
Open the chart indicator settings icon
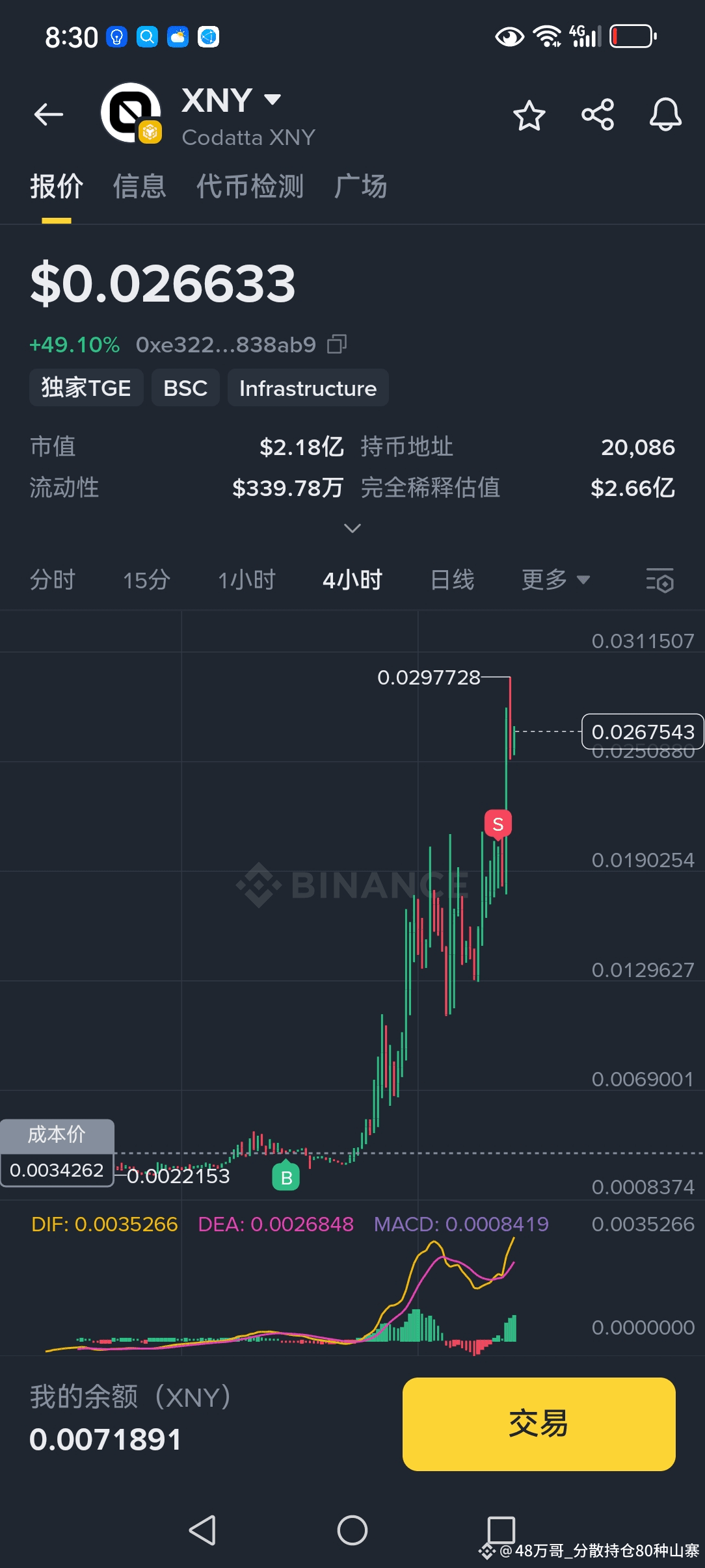click(659, 580)
